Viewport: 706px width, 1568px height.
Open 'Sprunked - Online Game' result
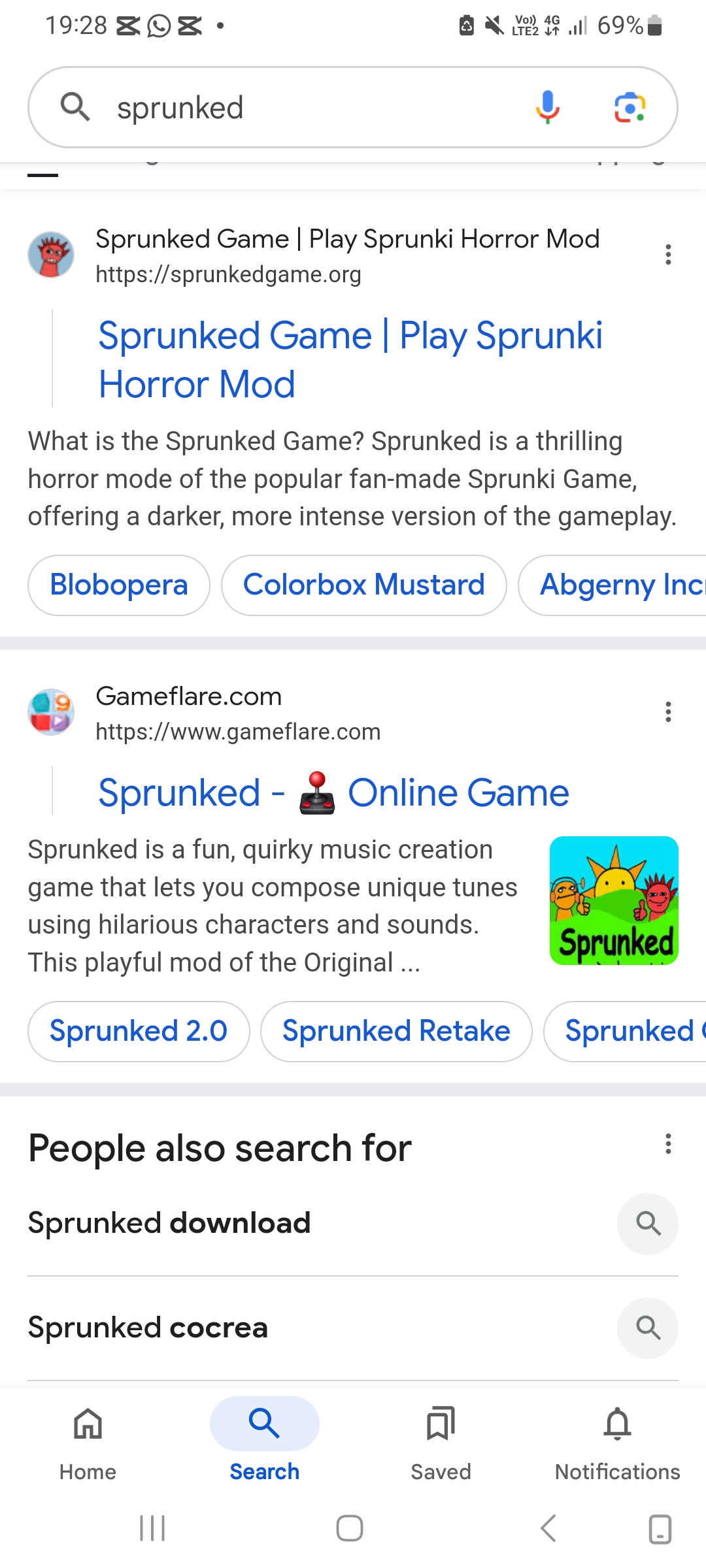click(x=333, y=793)
